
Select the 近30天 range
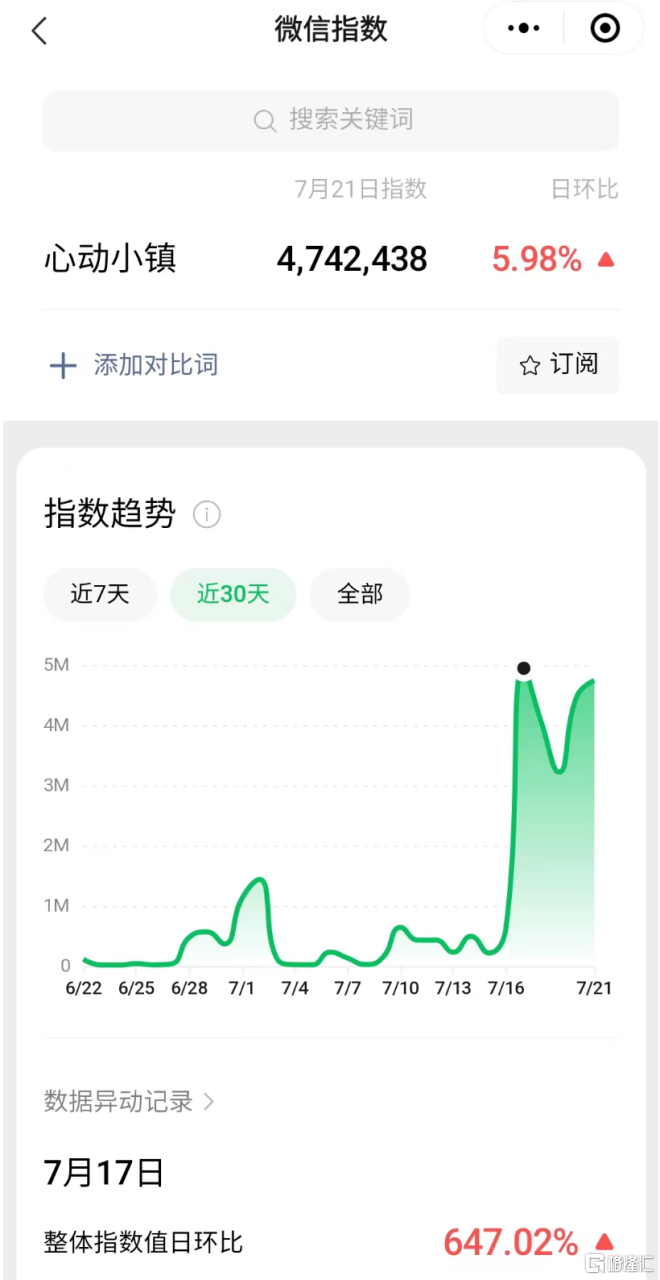(x=233, y=594)
